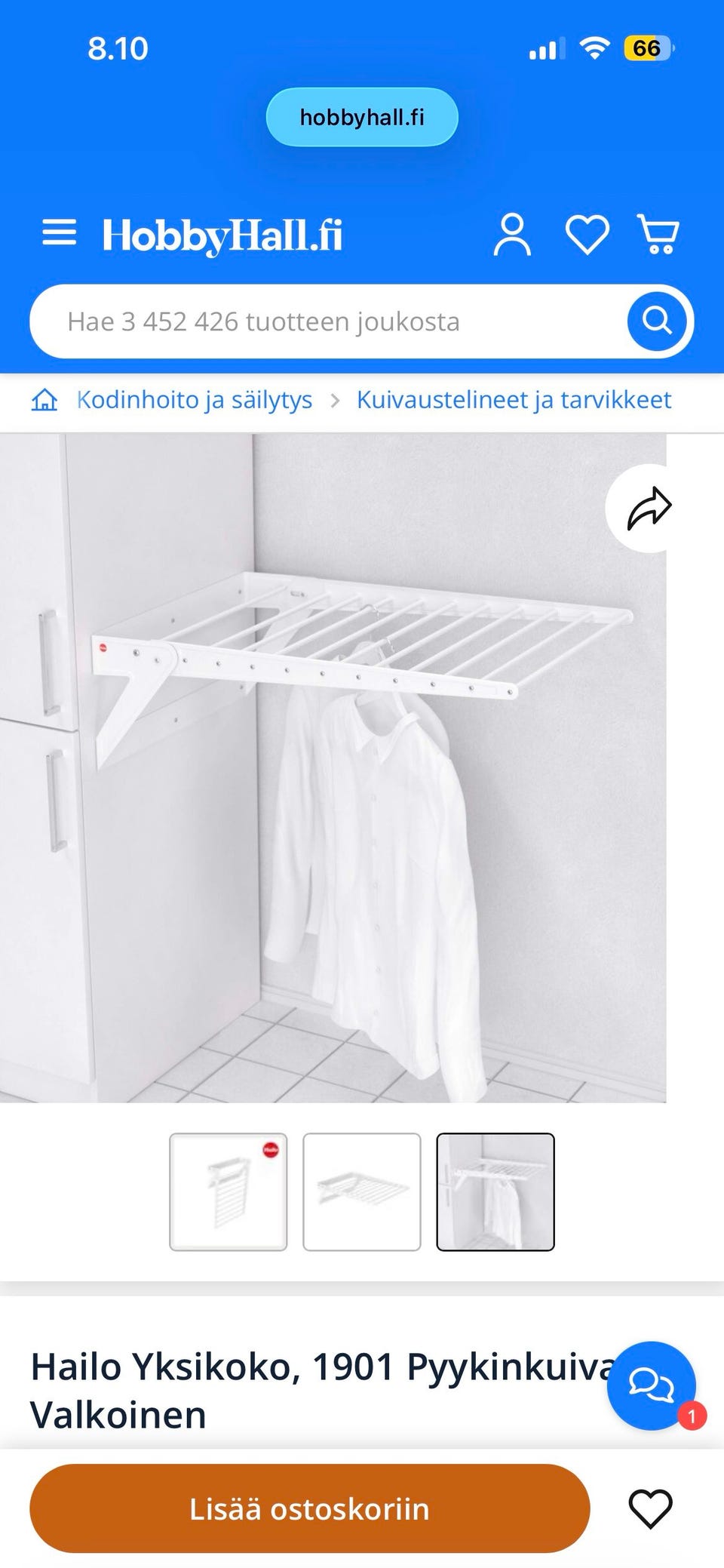Select the first product thumbnail with red badge

[229, 1191]
